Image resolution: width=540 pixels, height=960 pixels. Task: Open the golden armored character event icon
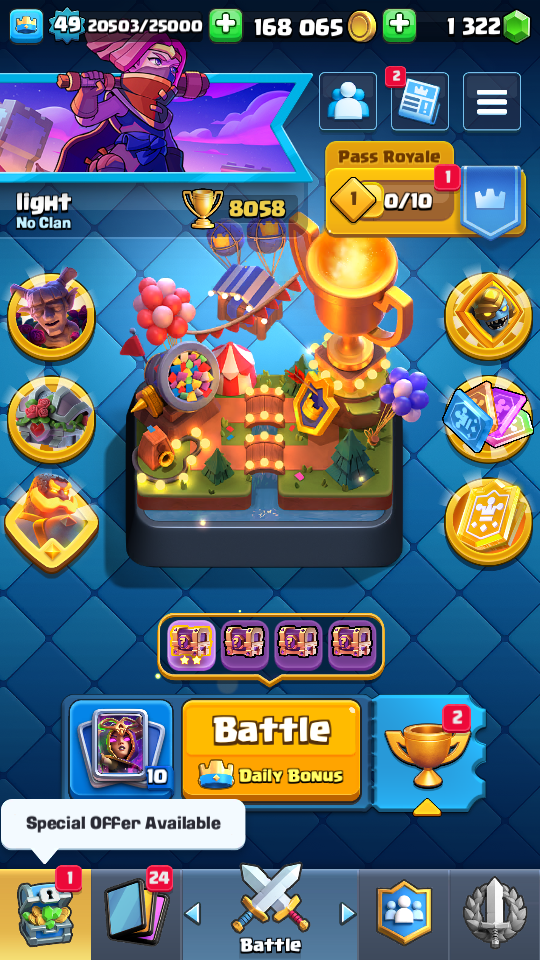[x=488, y=317]
